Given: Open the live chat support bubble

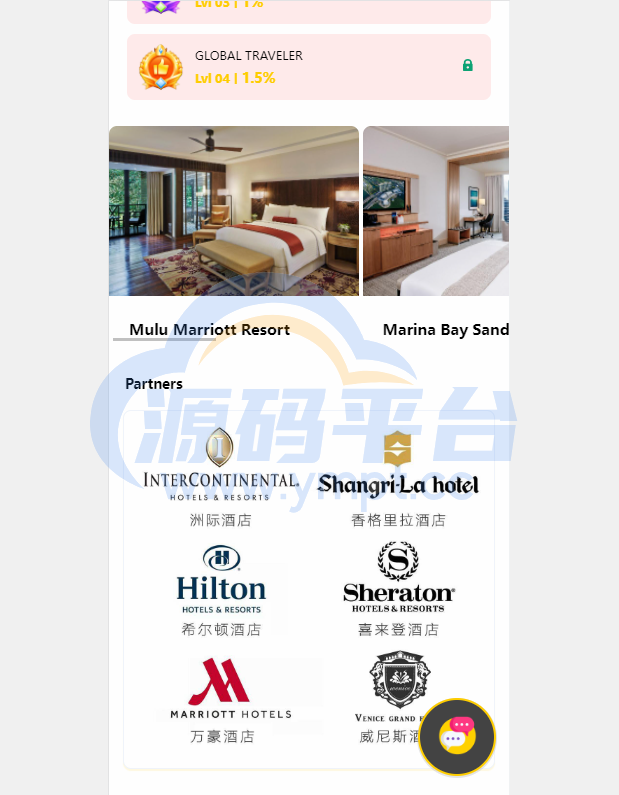Looking at the screenshot, I should pos(457,737).
